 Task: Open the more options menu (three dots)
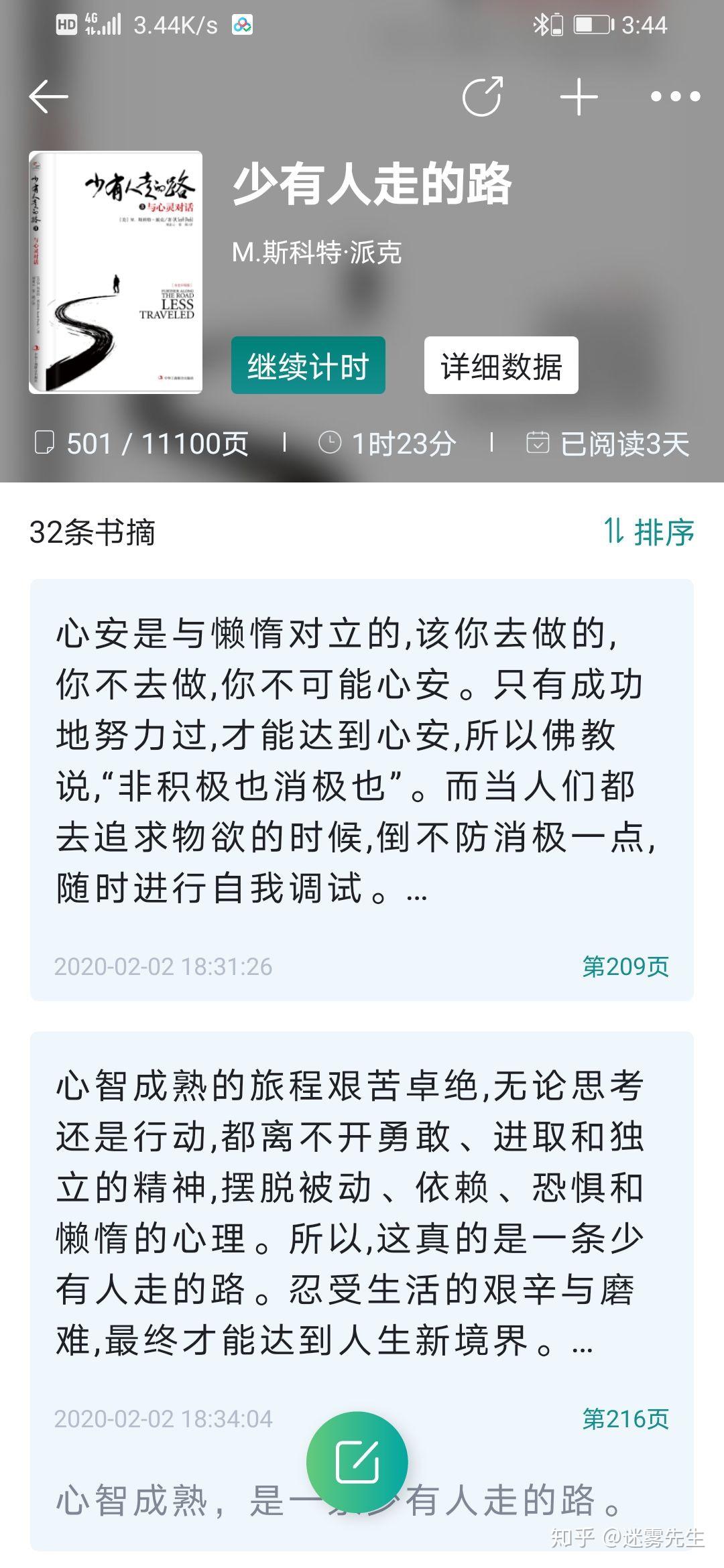[x=674, y=96]
